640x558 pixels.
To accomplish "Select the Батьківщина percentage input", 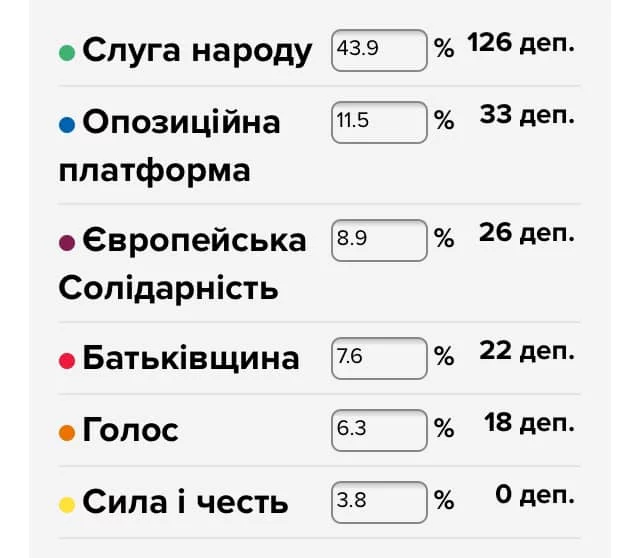I will [379, 358].
